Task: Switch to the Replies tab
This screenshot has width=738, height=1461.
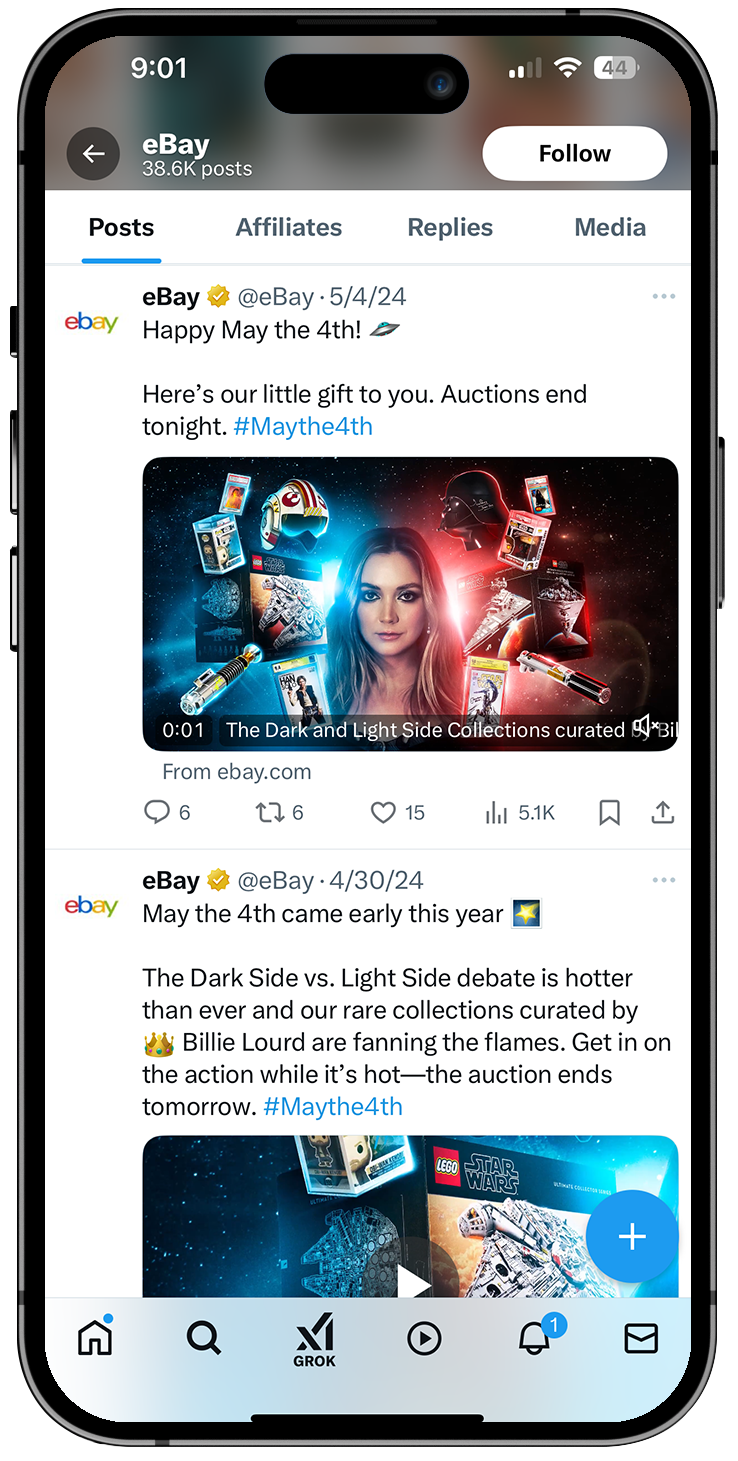Action: coord(449,228)
